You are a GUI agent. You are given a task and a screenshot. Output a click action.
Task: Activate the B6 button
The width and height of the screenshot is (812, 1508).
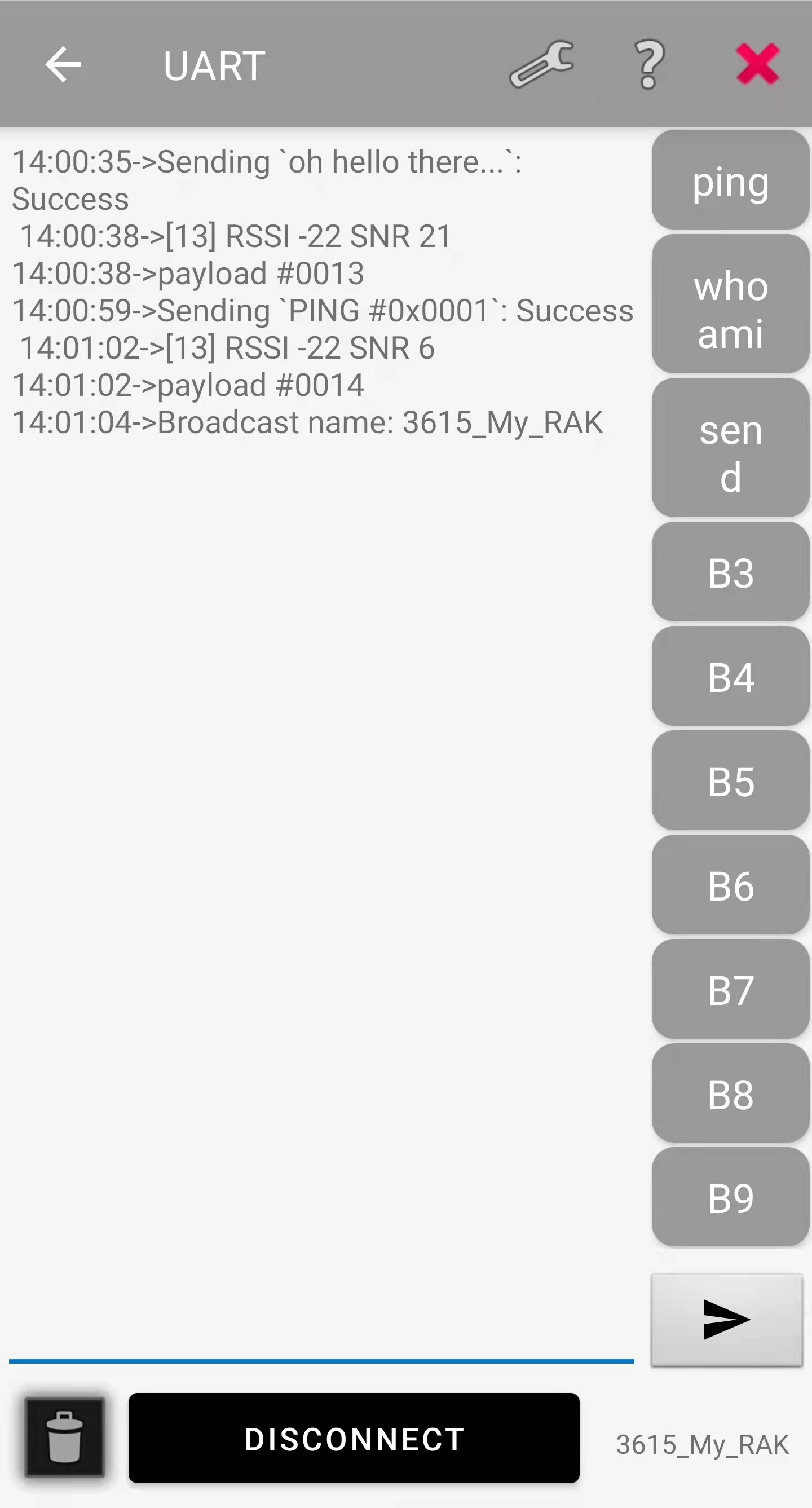point(730,884)
